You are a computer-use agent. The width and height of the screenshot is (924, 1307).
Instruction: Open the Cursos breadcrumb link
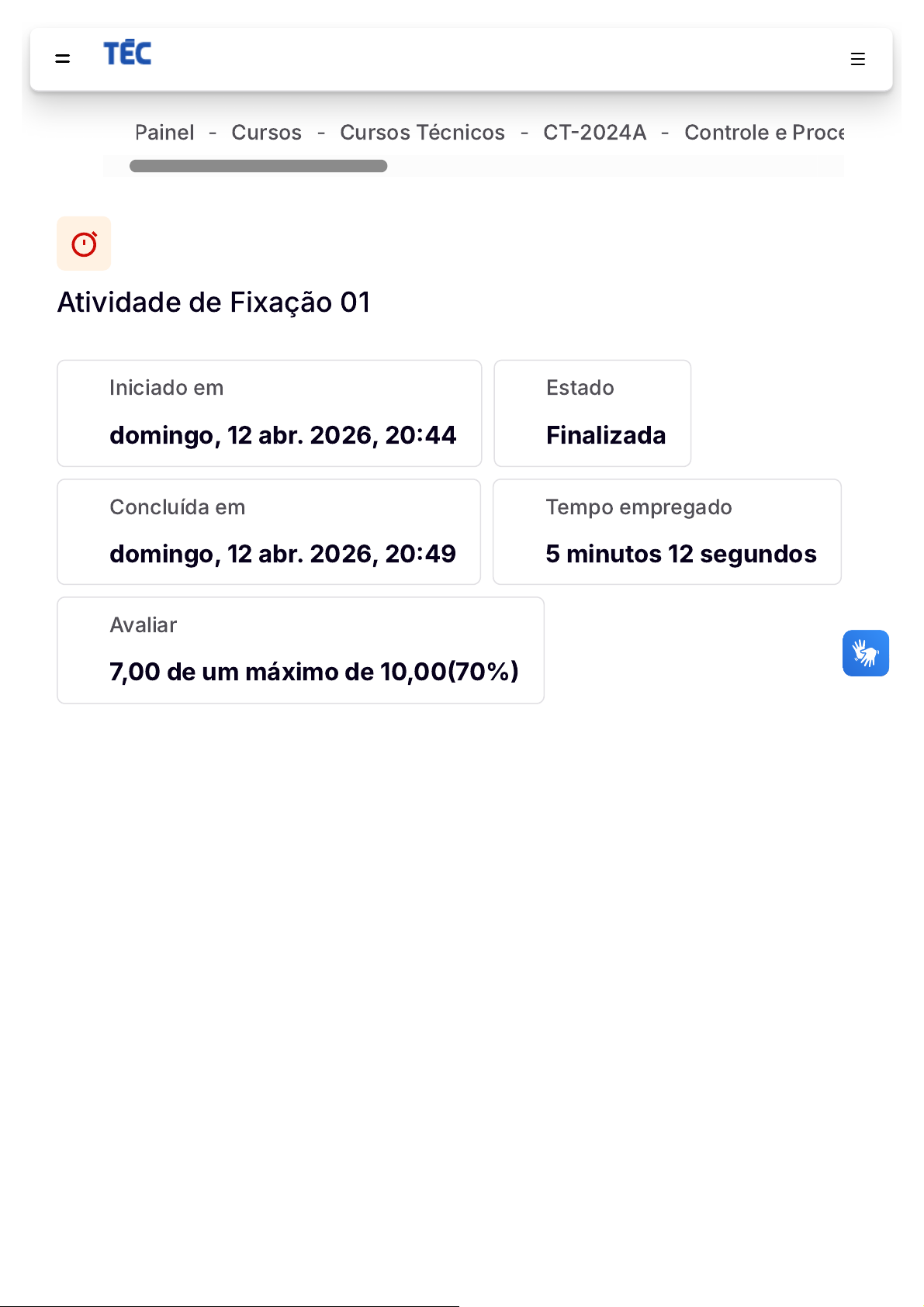point(266,133)
